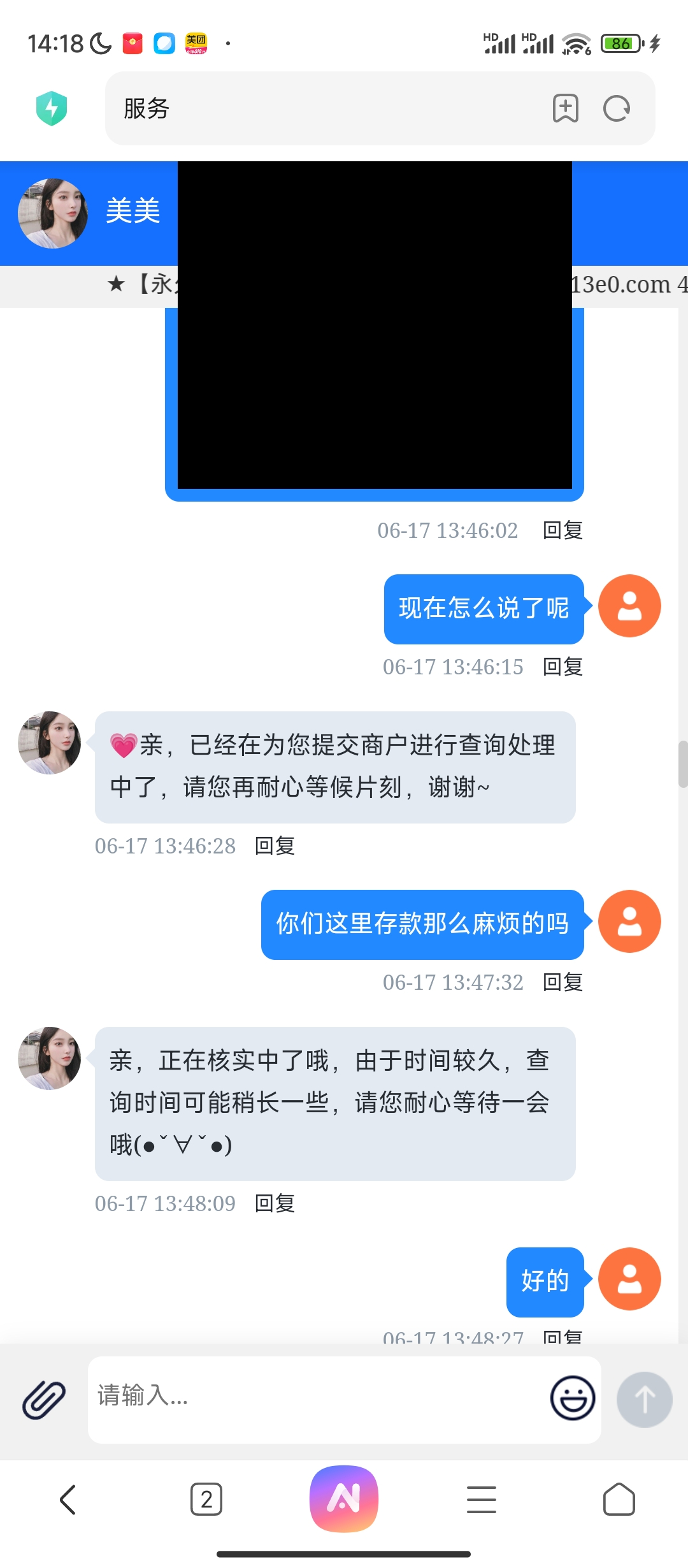Tap 回复 under 你们这里存款那么麻烦的吗

[563, 982]
